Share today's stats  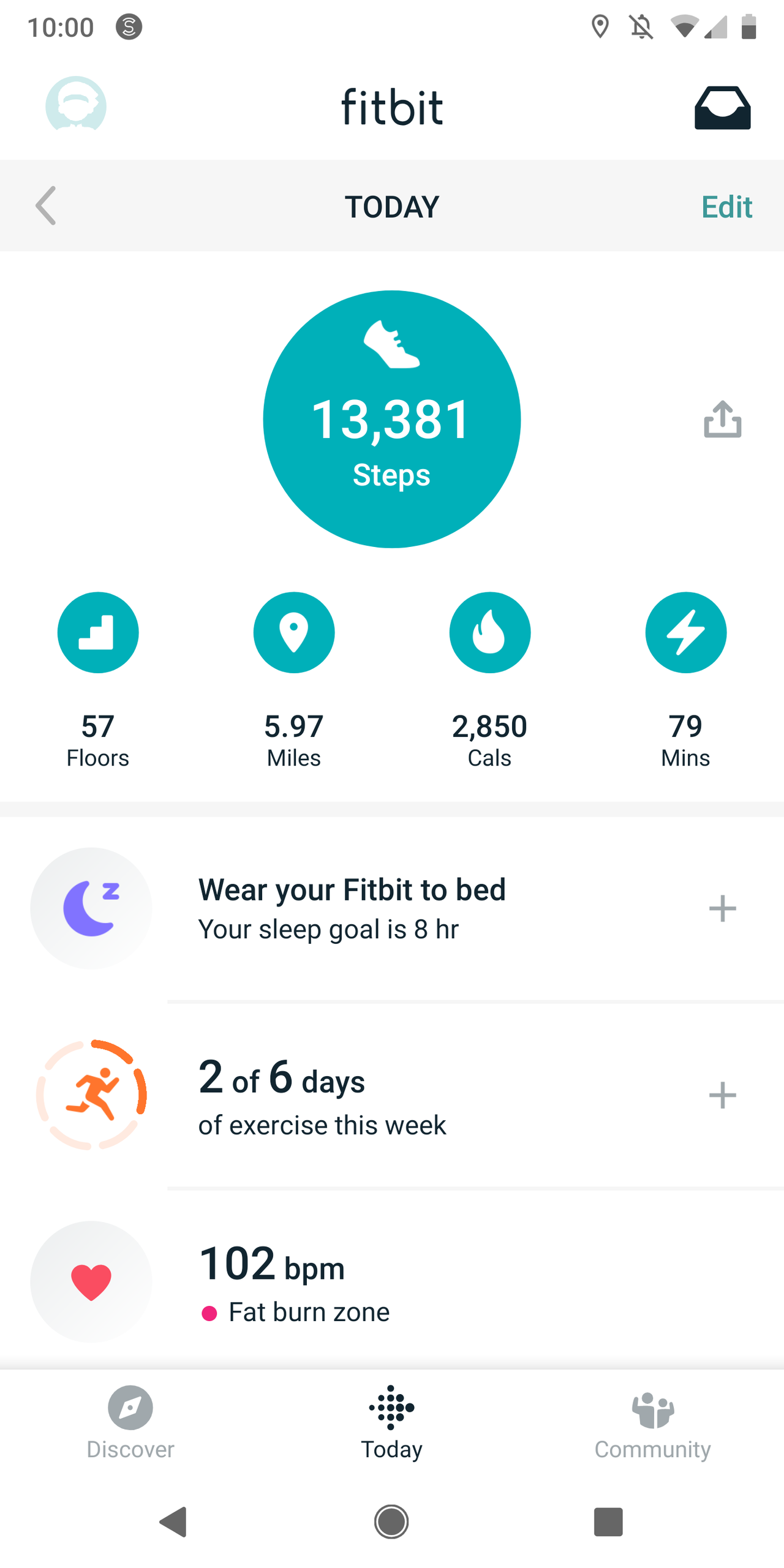722,420
